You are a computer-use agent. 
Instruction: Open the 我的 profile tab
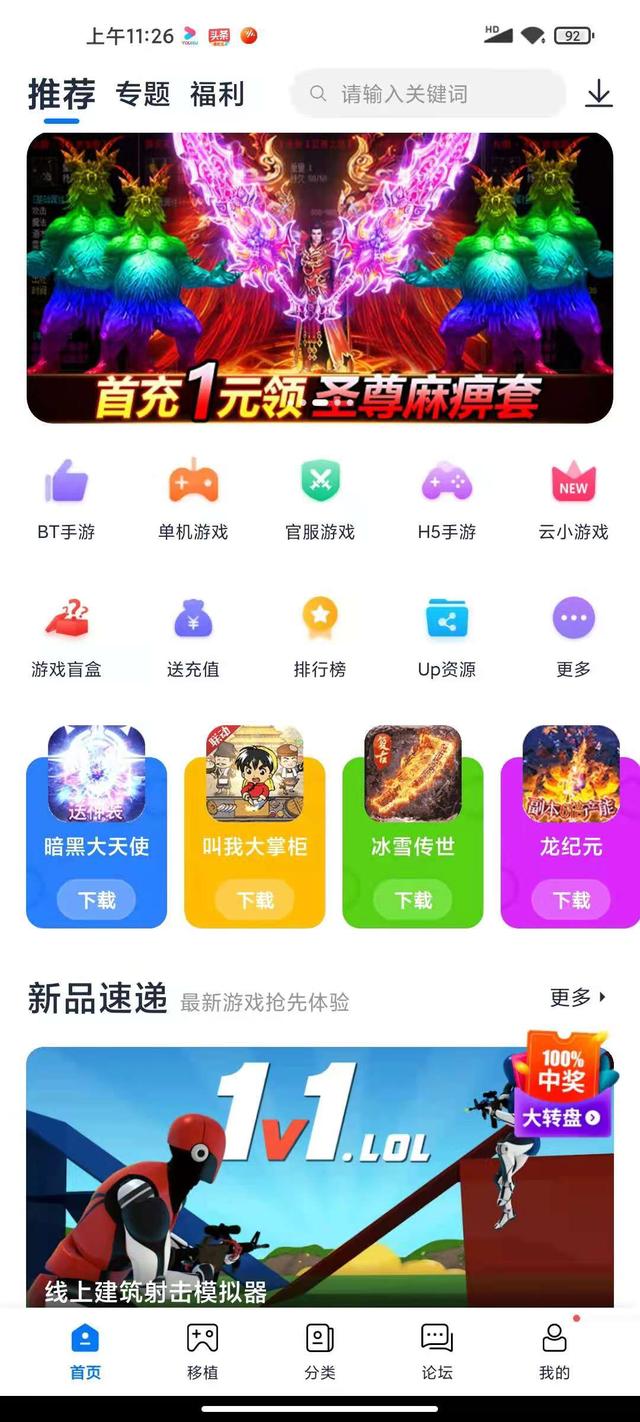[x=554, y=1351]
